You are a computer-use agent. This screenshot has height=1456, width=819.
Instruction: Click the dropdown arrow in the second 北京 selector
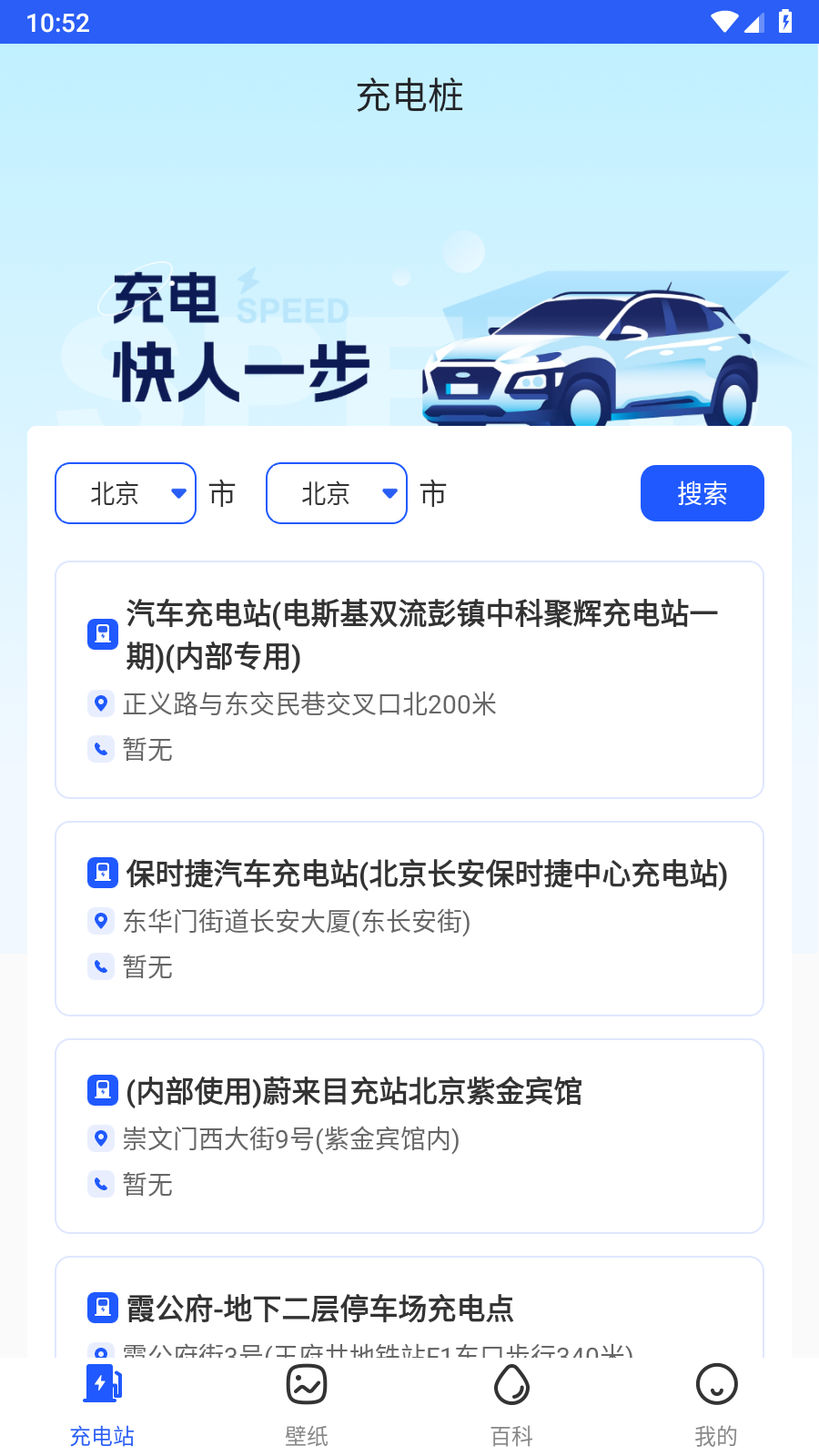(389, 493)
